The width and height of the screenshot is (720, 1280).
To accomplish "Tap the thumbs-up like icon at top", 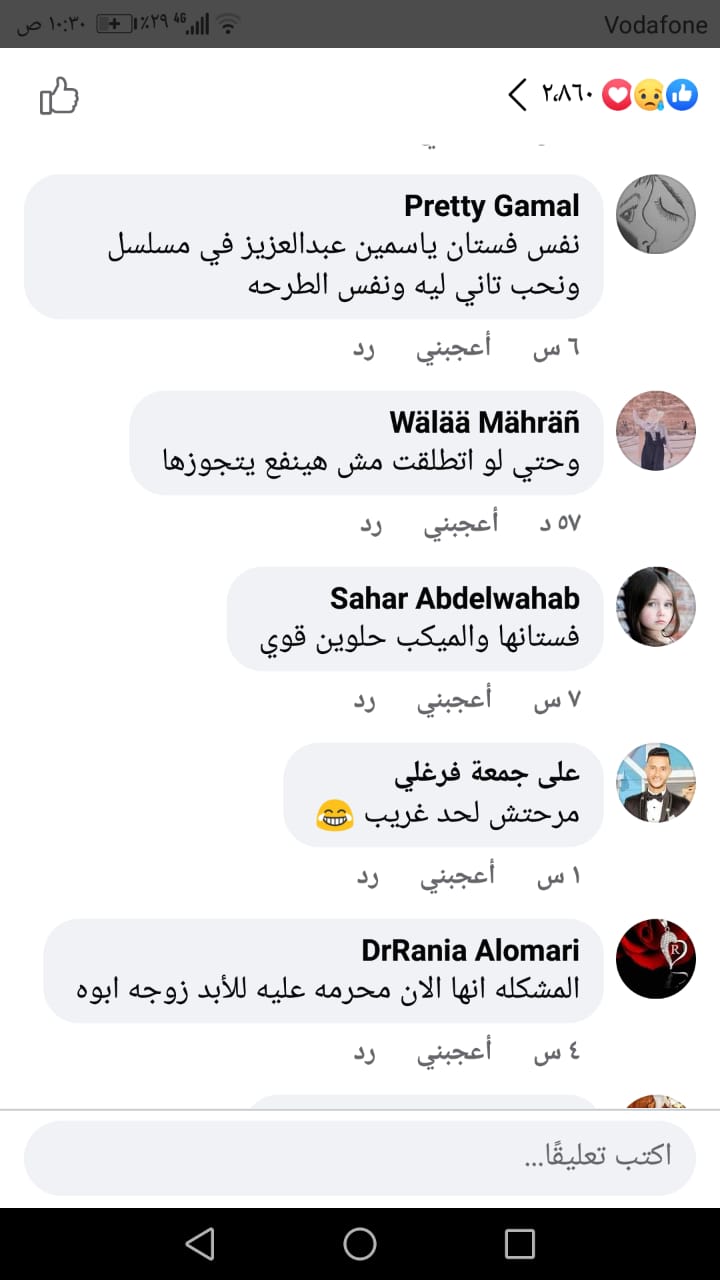I will point(59,97).
